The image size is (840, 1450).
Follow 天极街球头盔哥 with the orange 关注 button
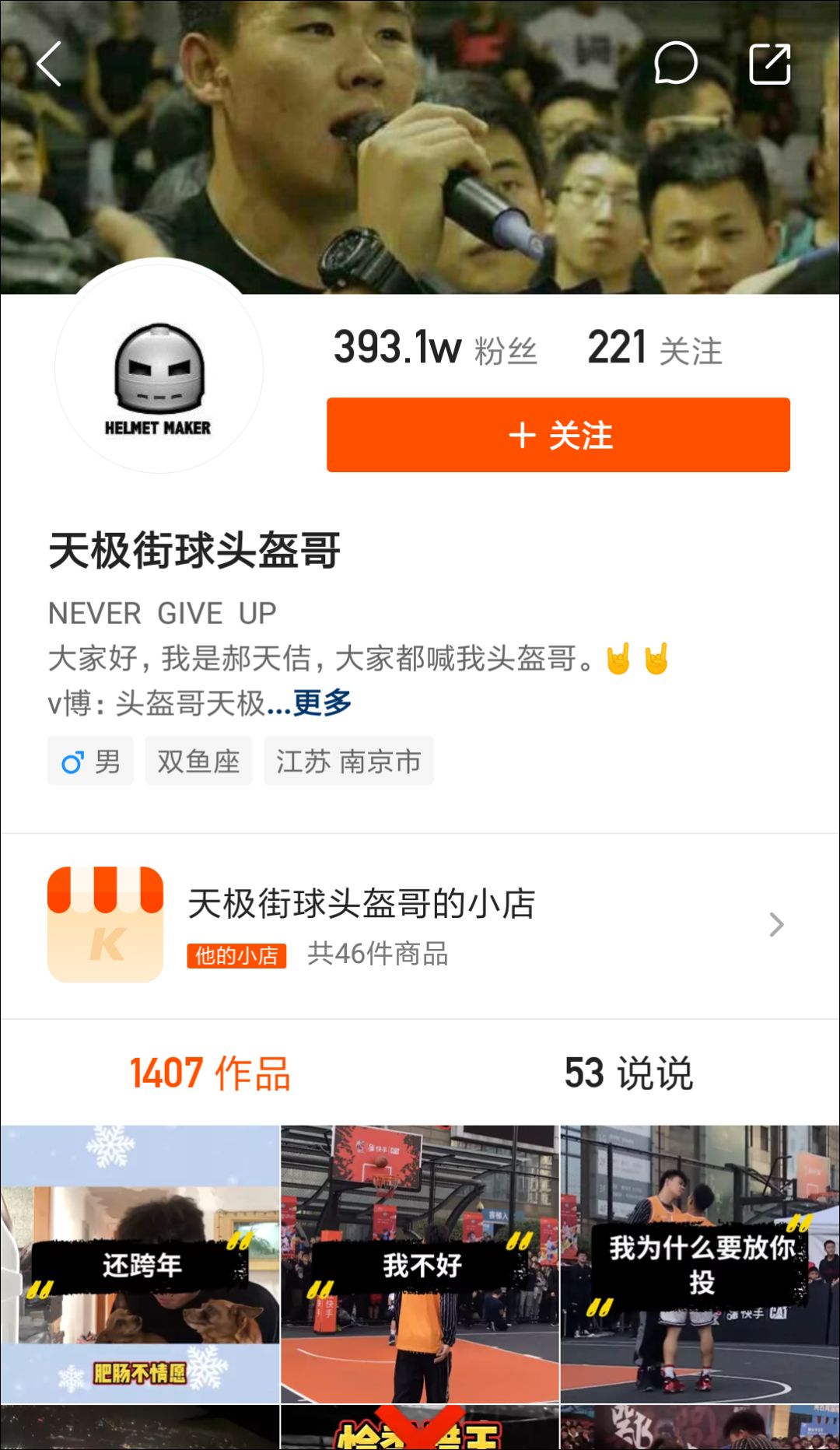[x=558, y=435]
